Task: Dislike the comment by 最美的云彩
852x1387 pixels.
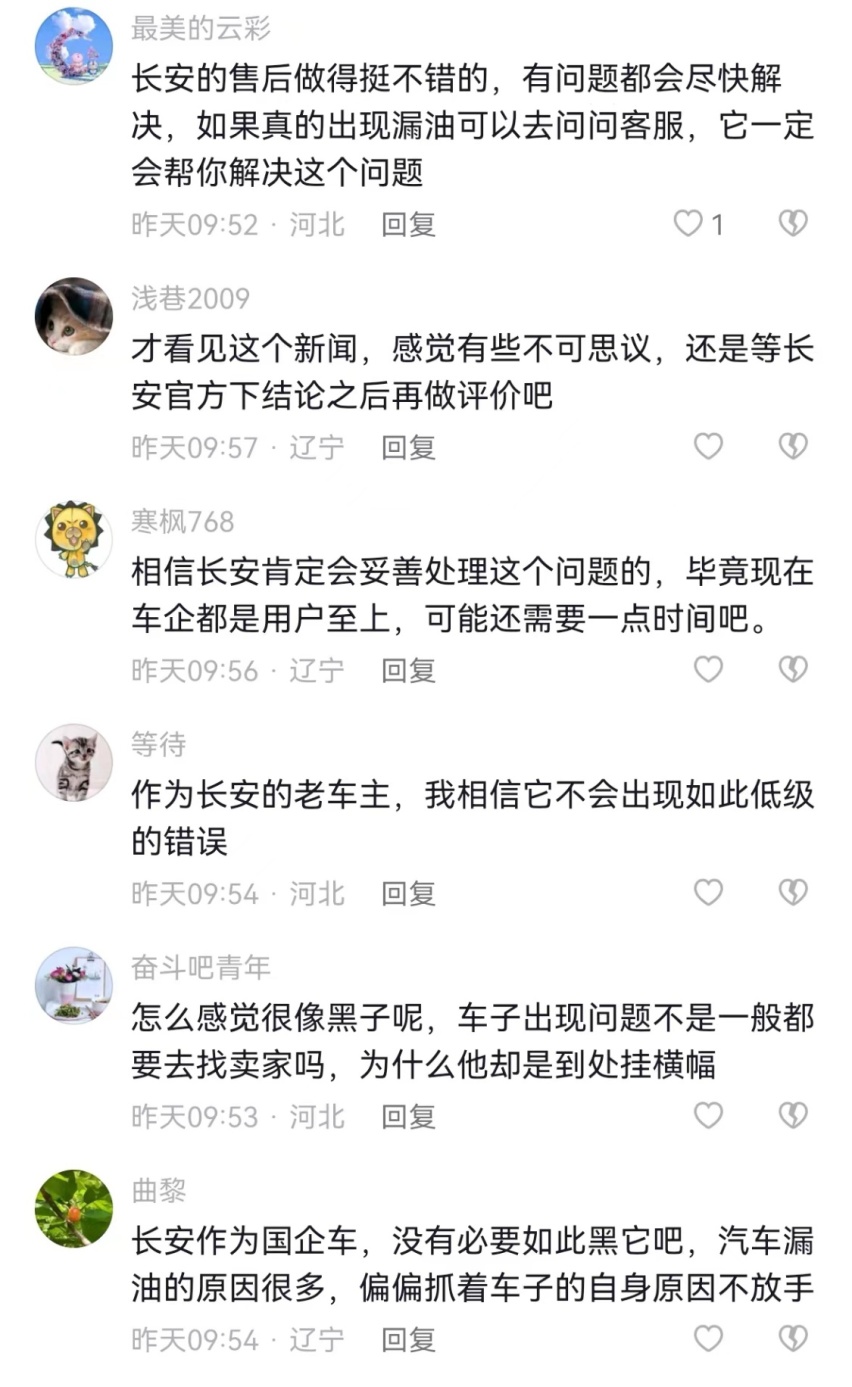Action: pos(793,223)
